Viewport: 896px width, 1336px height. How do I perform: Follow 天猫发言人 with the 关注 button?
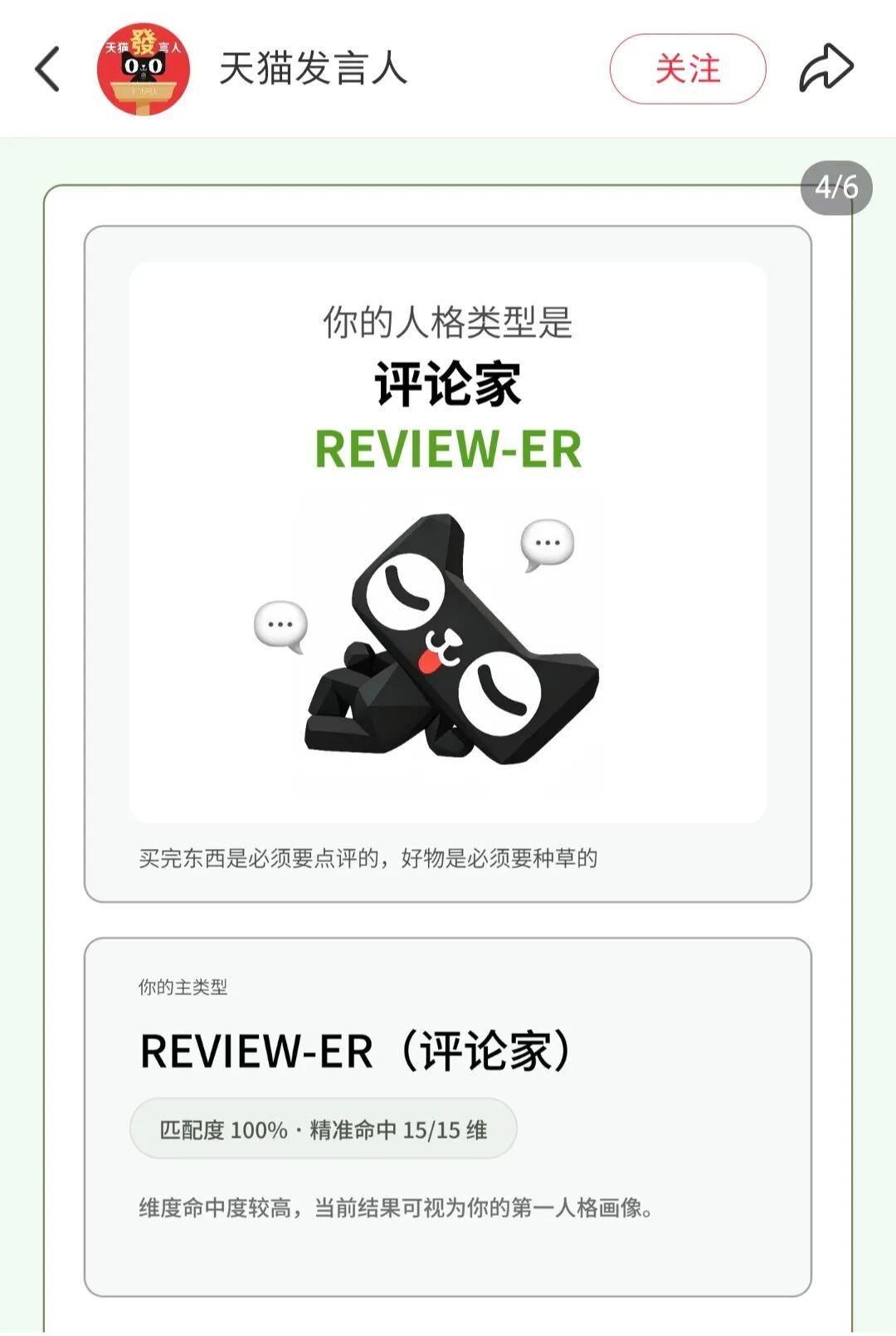pyautogui.click(x=687, y=69)
